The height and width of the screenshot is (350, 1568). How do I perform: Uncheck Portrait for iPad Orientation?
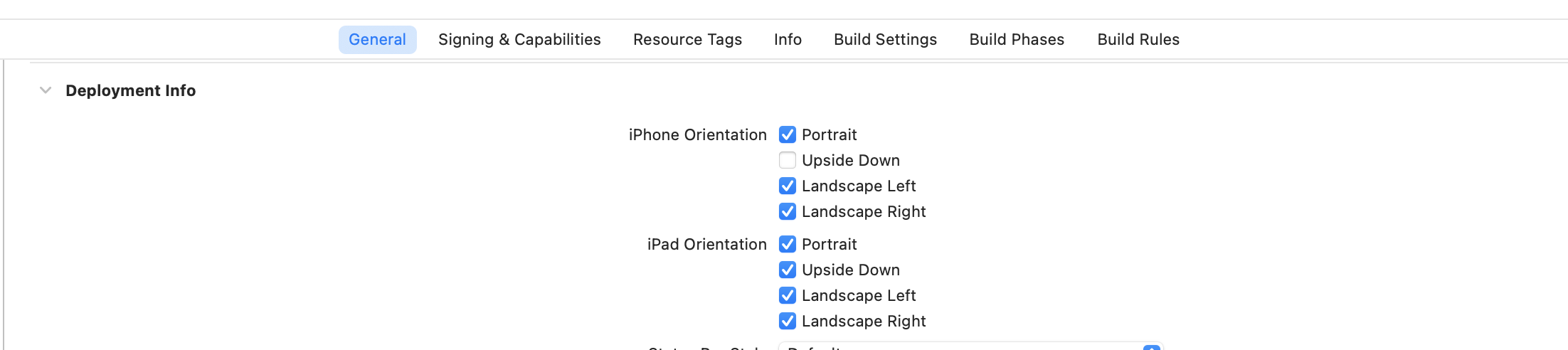tap(788, 244)
